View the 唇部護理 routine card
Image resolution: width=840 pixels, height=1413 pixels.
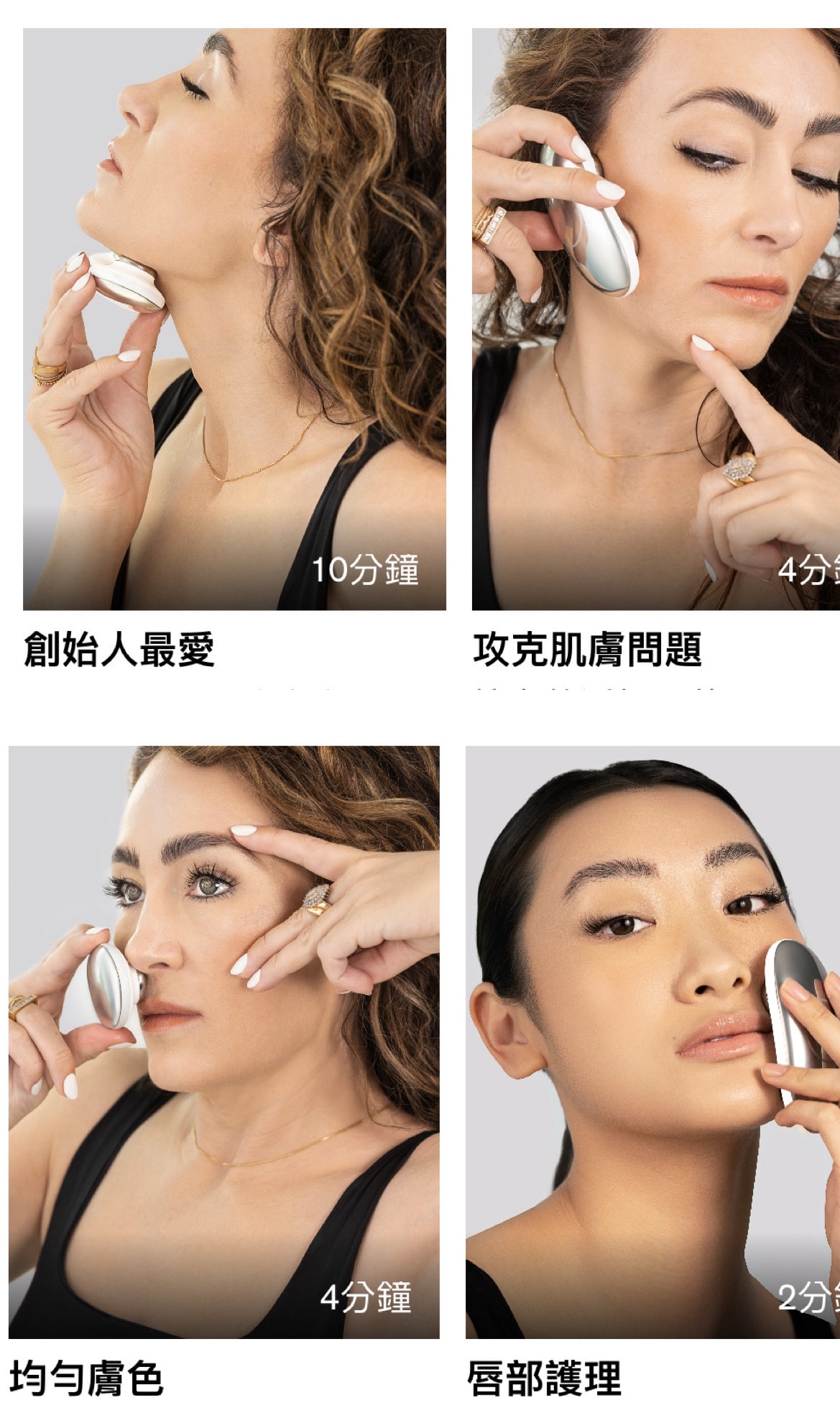pos(652,1041)
